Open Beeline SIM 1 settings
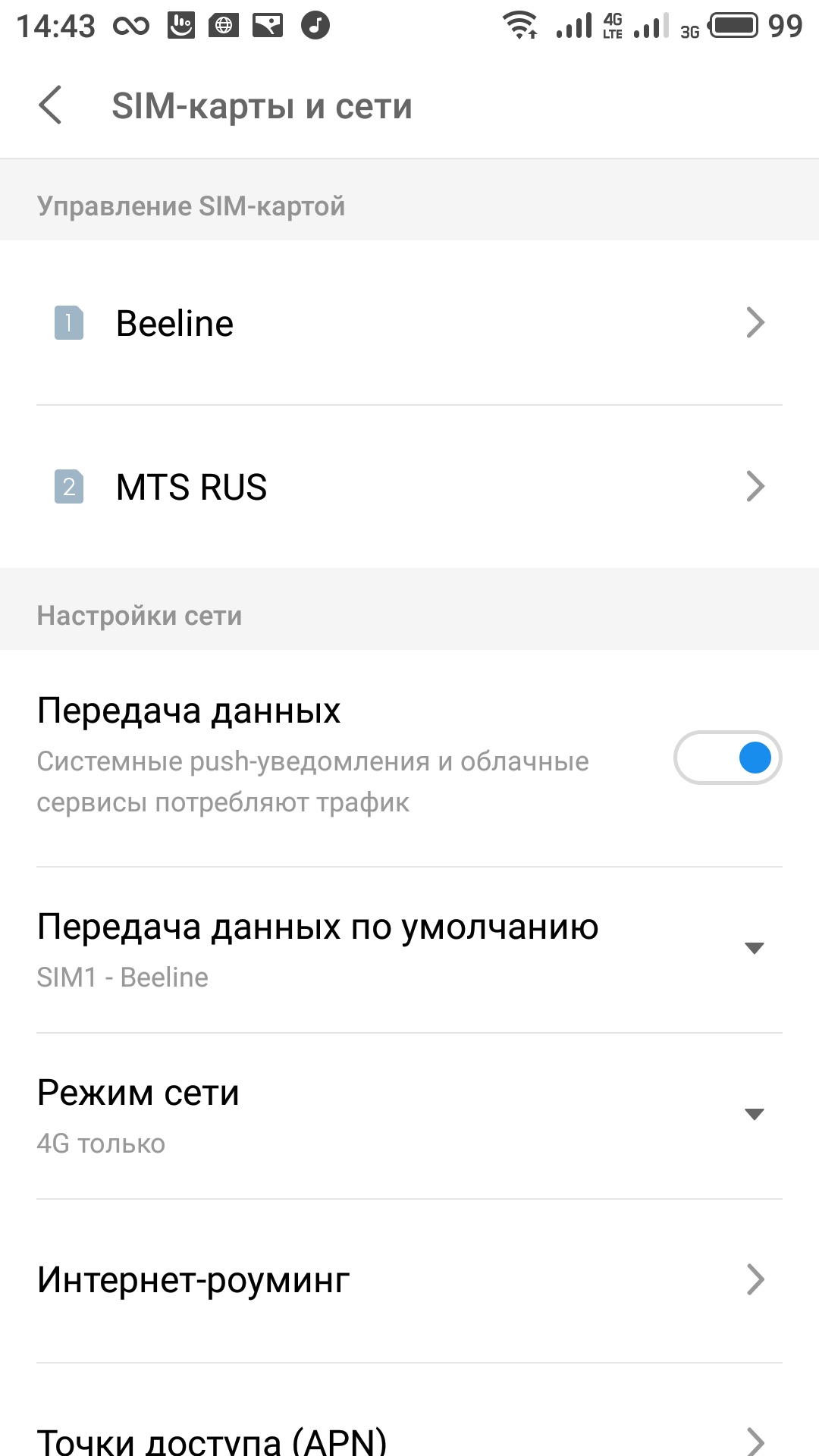 pos(409,323)
